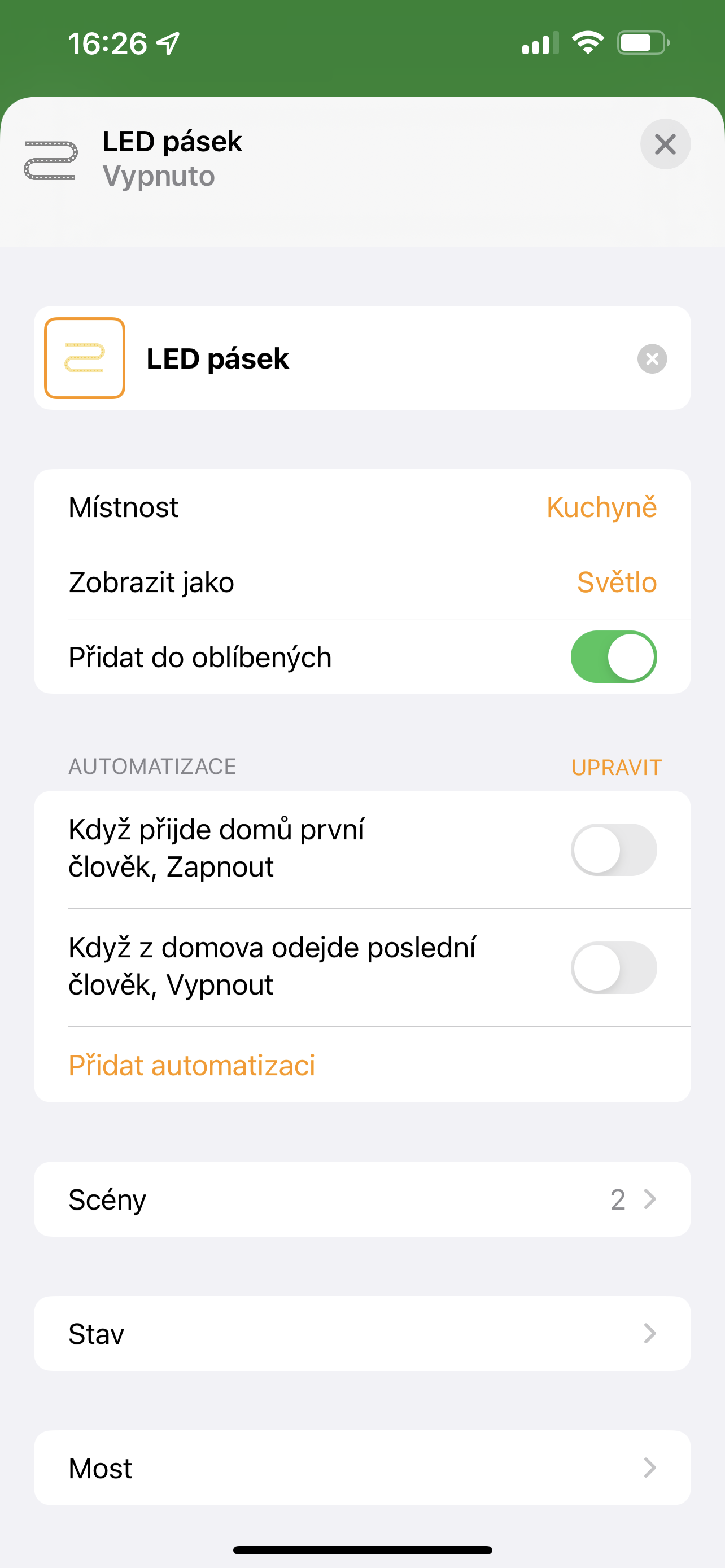Change the Místnost room from Kuchyně
This screenshot has height=1568, width=725.
pos(601,507)
